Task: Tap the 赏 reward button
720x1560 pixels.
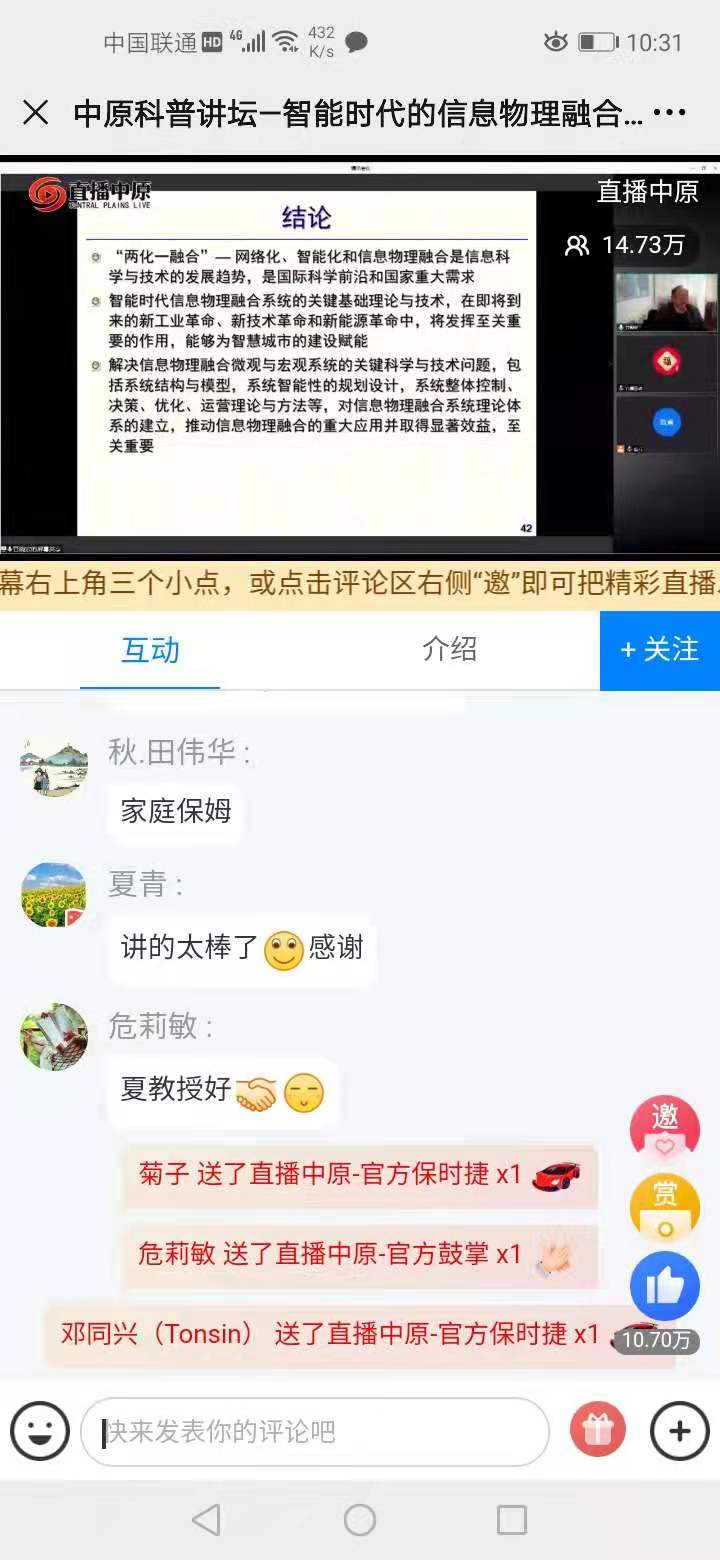Action: (x=665, y=1205)
